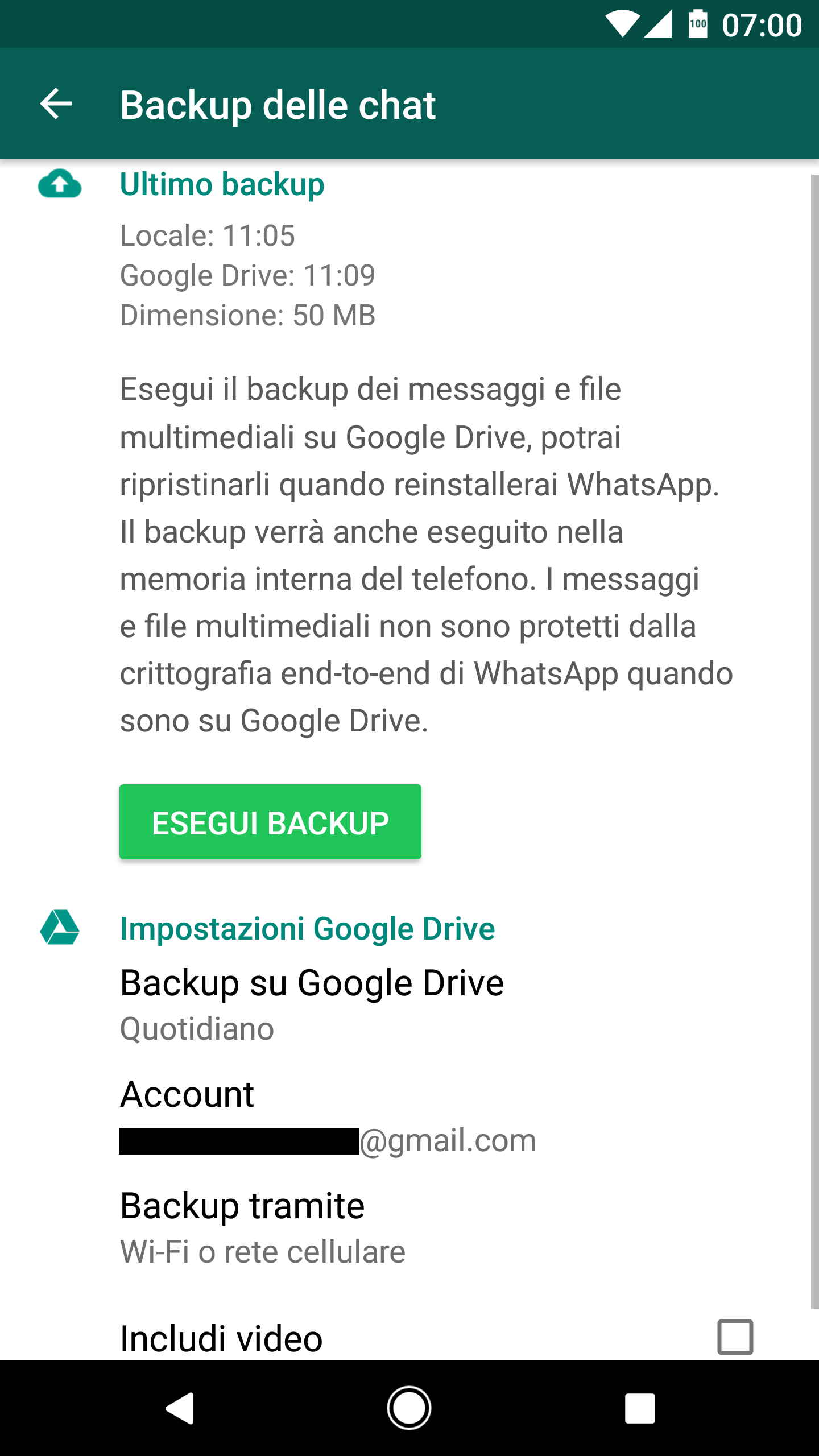Tap the ESEGUI BACKUP button
Screen dimensions: 819x1456
(270, 822)
